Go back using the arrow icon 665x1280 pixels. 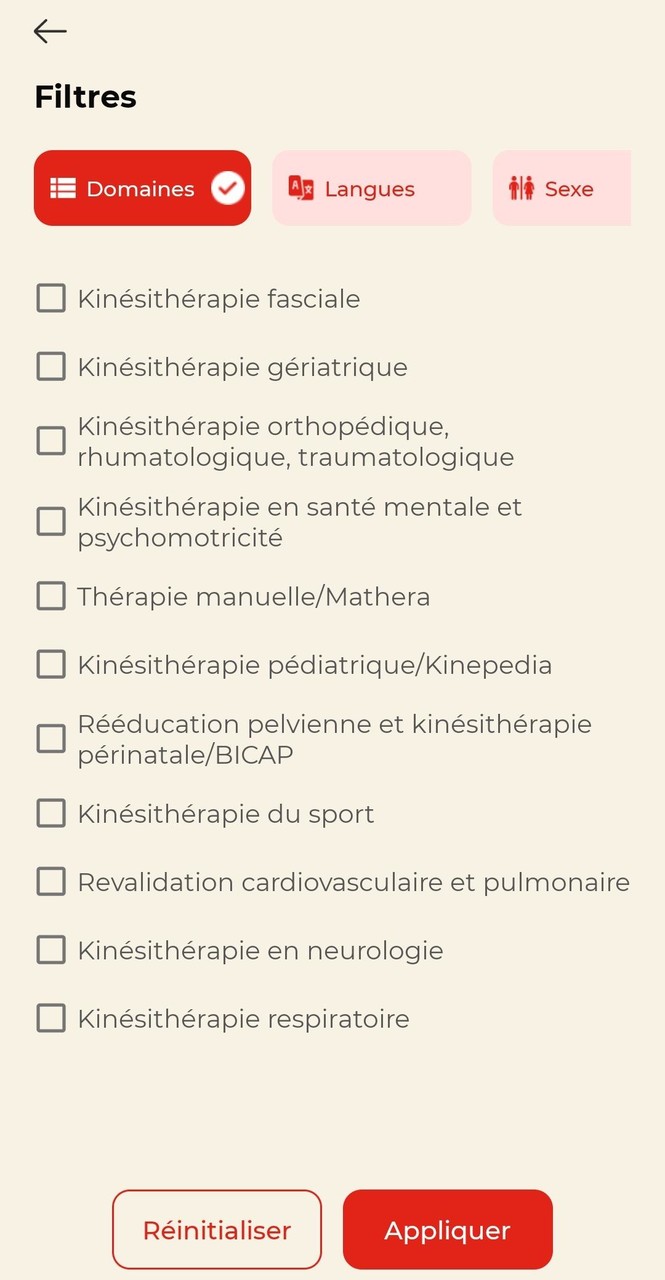50,32
